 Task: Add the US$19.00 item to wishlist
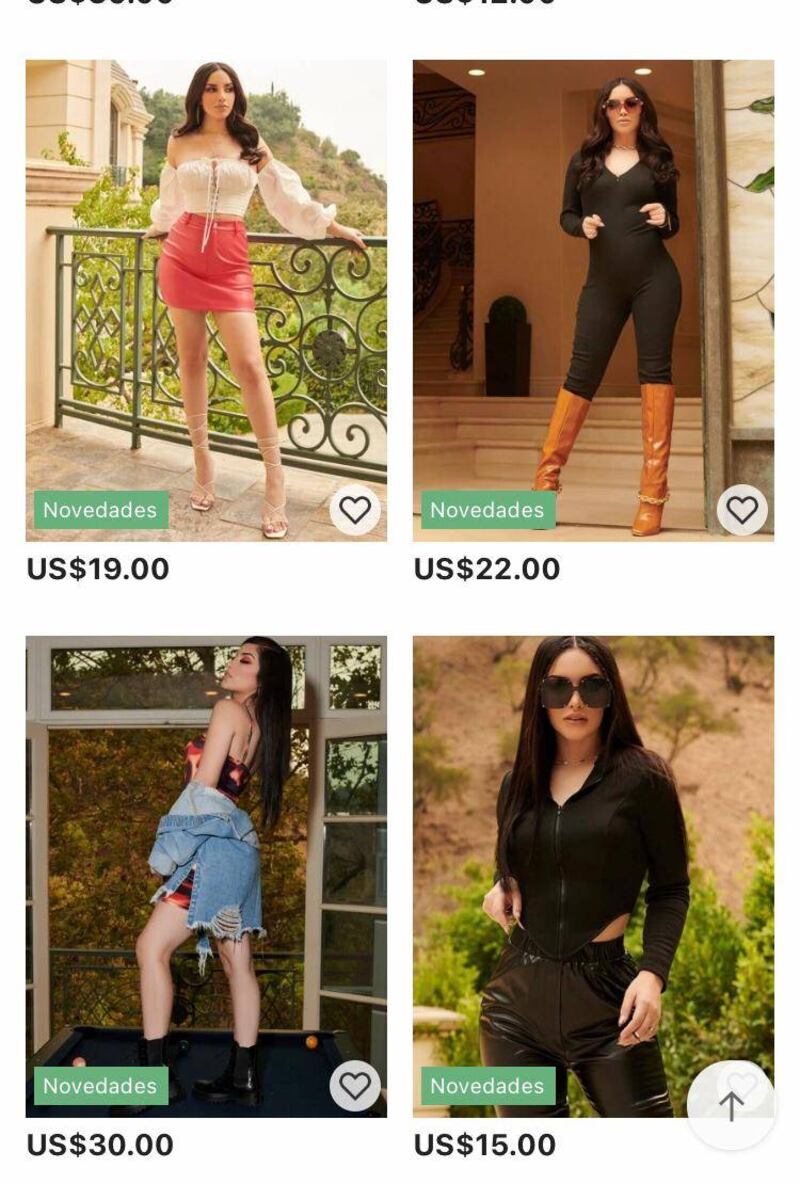355,510
